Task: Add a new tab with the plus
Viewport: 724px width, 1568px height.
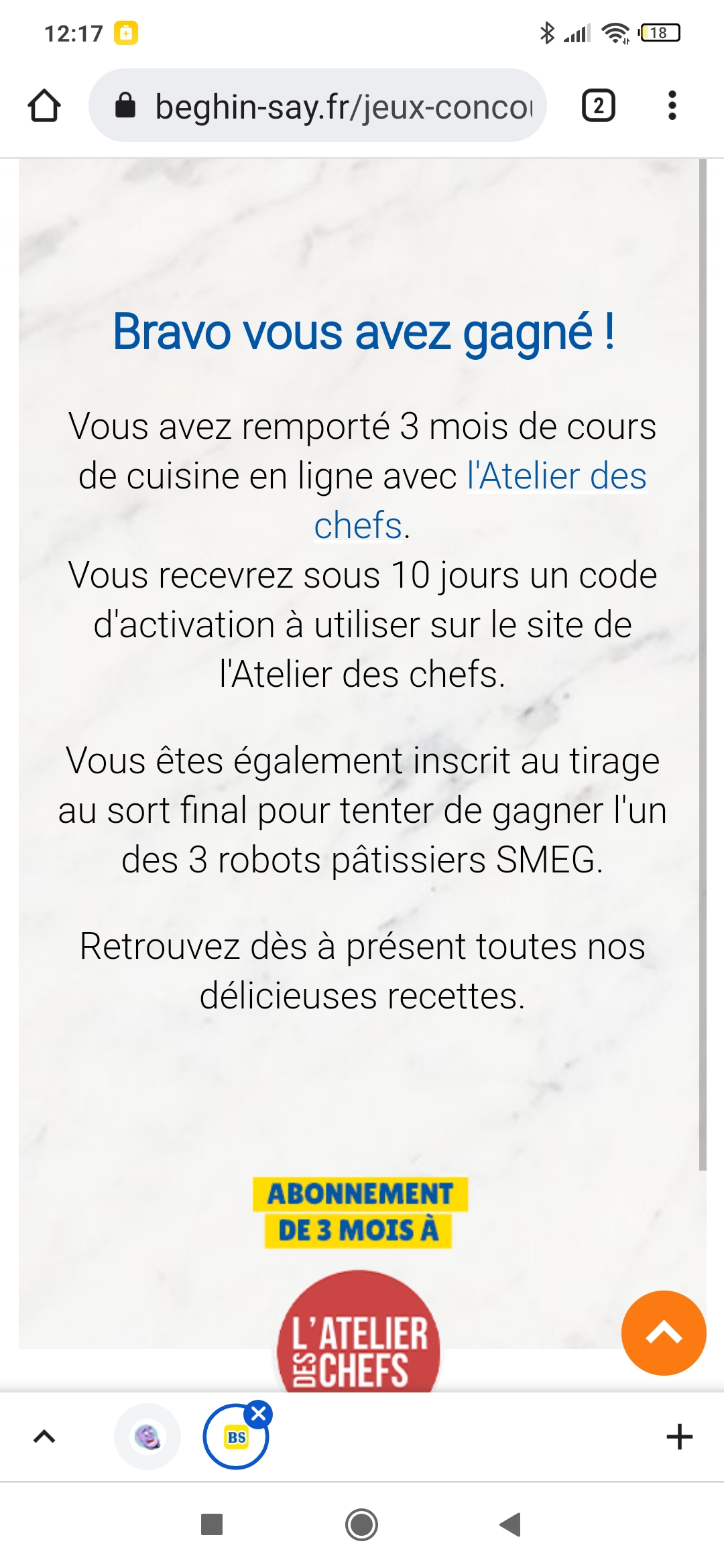Action: pos(679,1437)
